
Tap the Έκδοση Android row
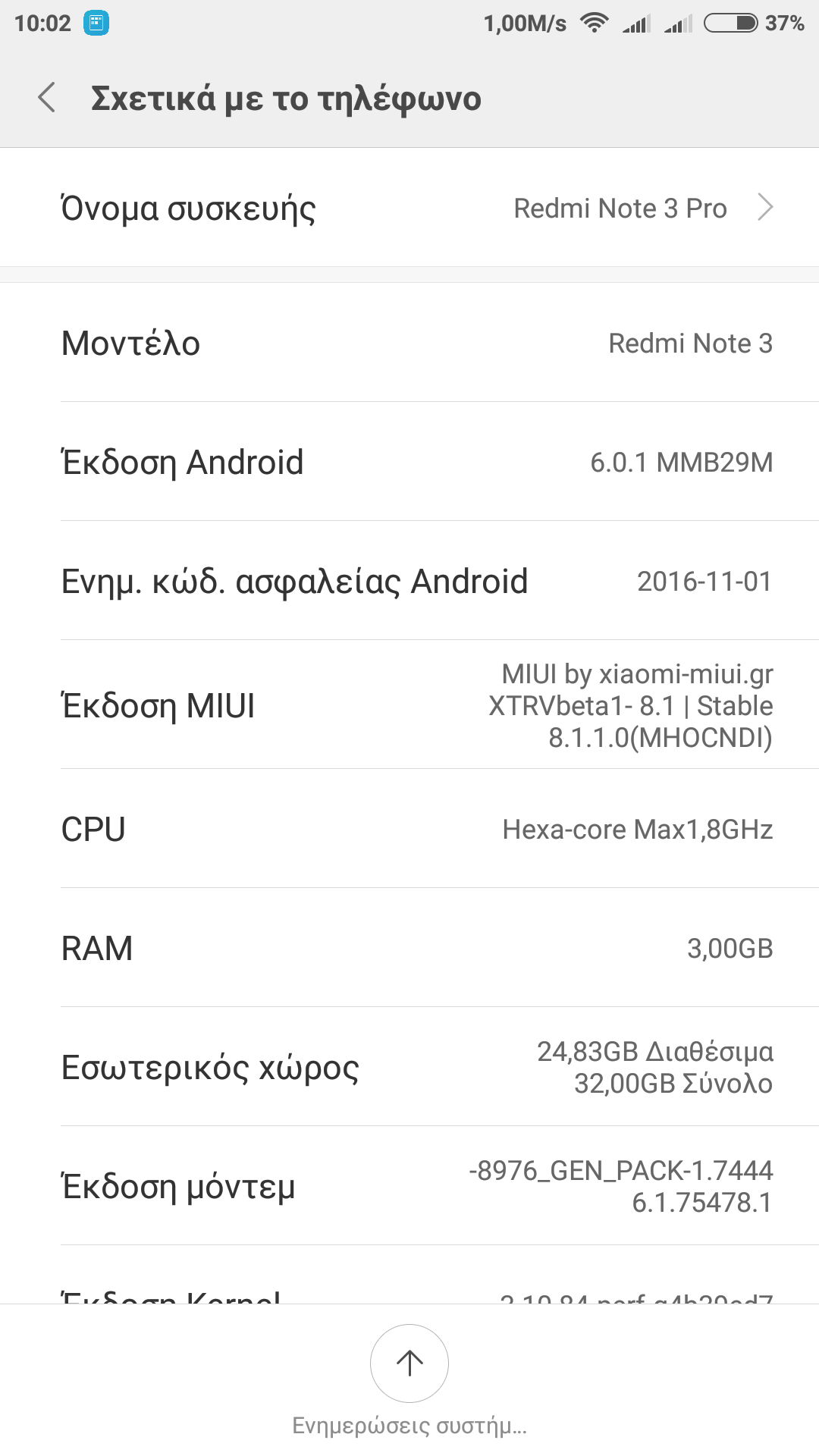pos(409,462)
